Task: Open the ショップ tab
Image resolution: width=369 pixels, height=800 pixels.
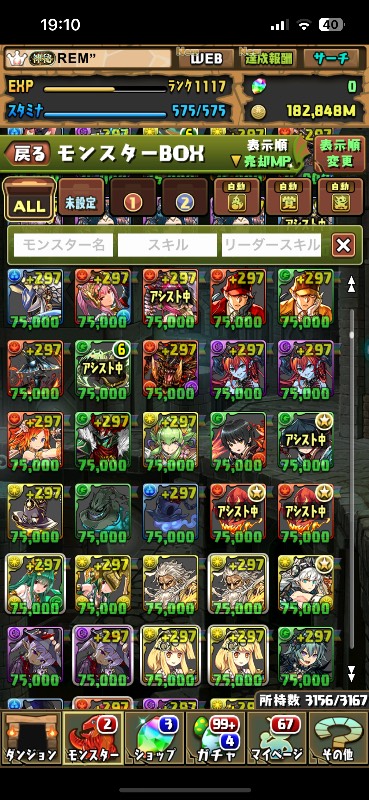Action: click(x=154, y=738)
